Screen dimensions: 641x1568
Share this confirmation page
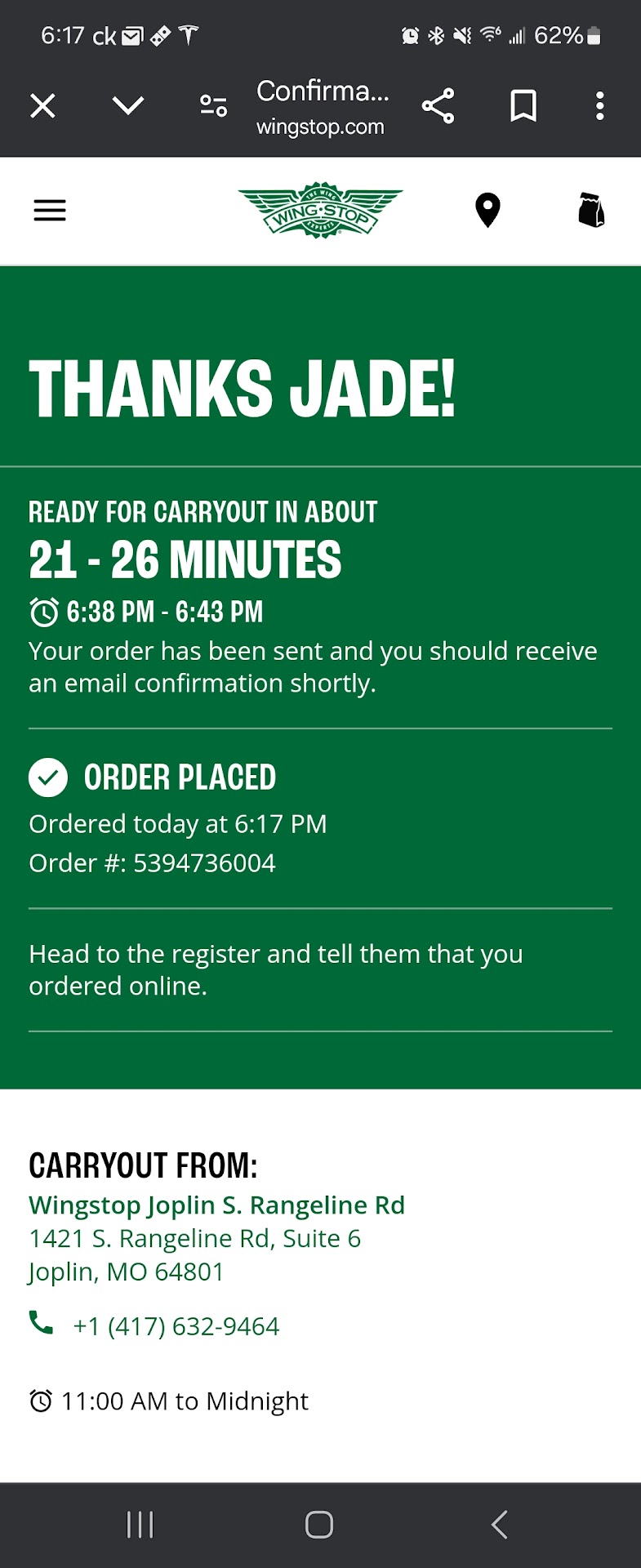438,106
